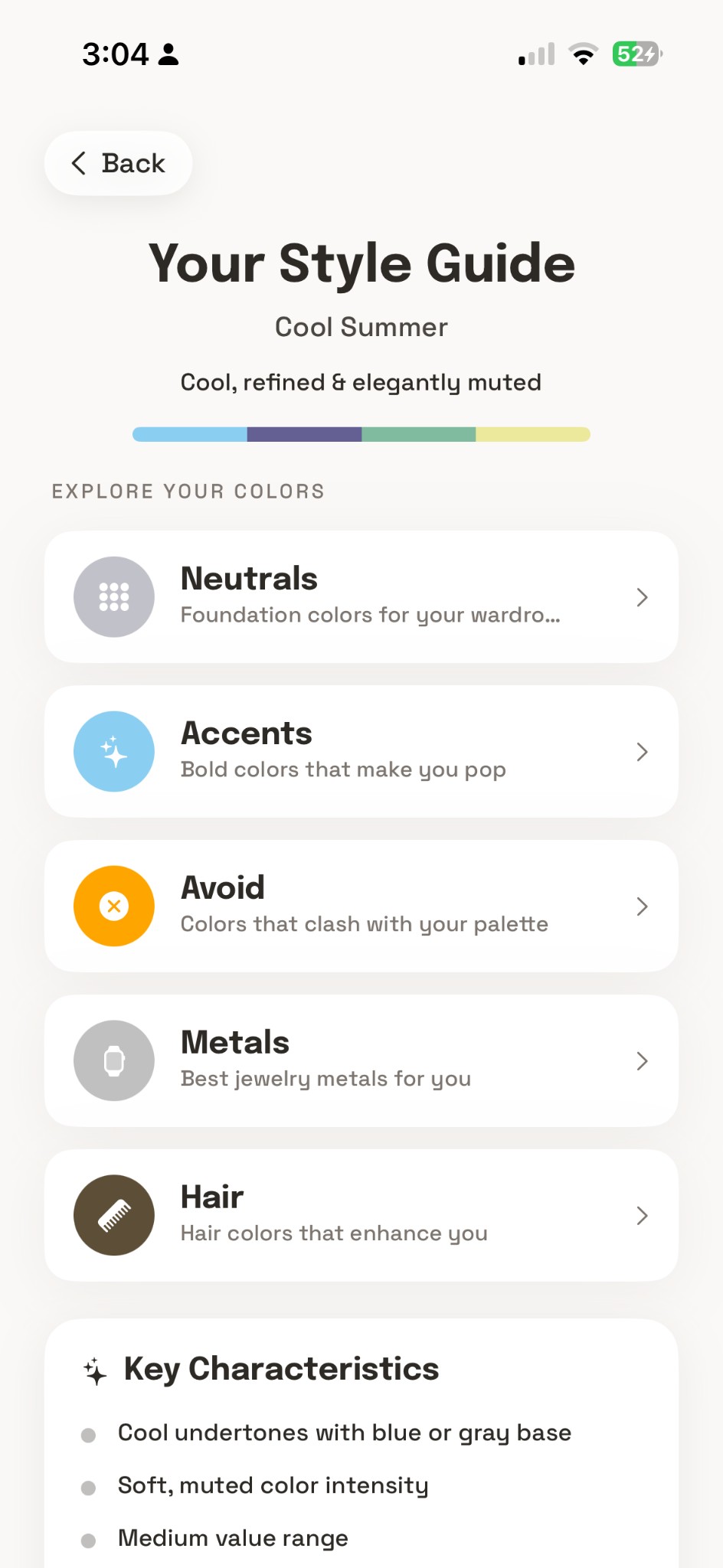Go back to the previous screen

(x=118, y=163)
